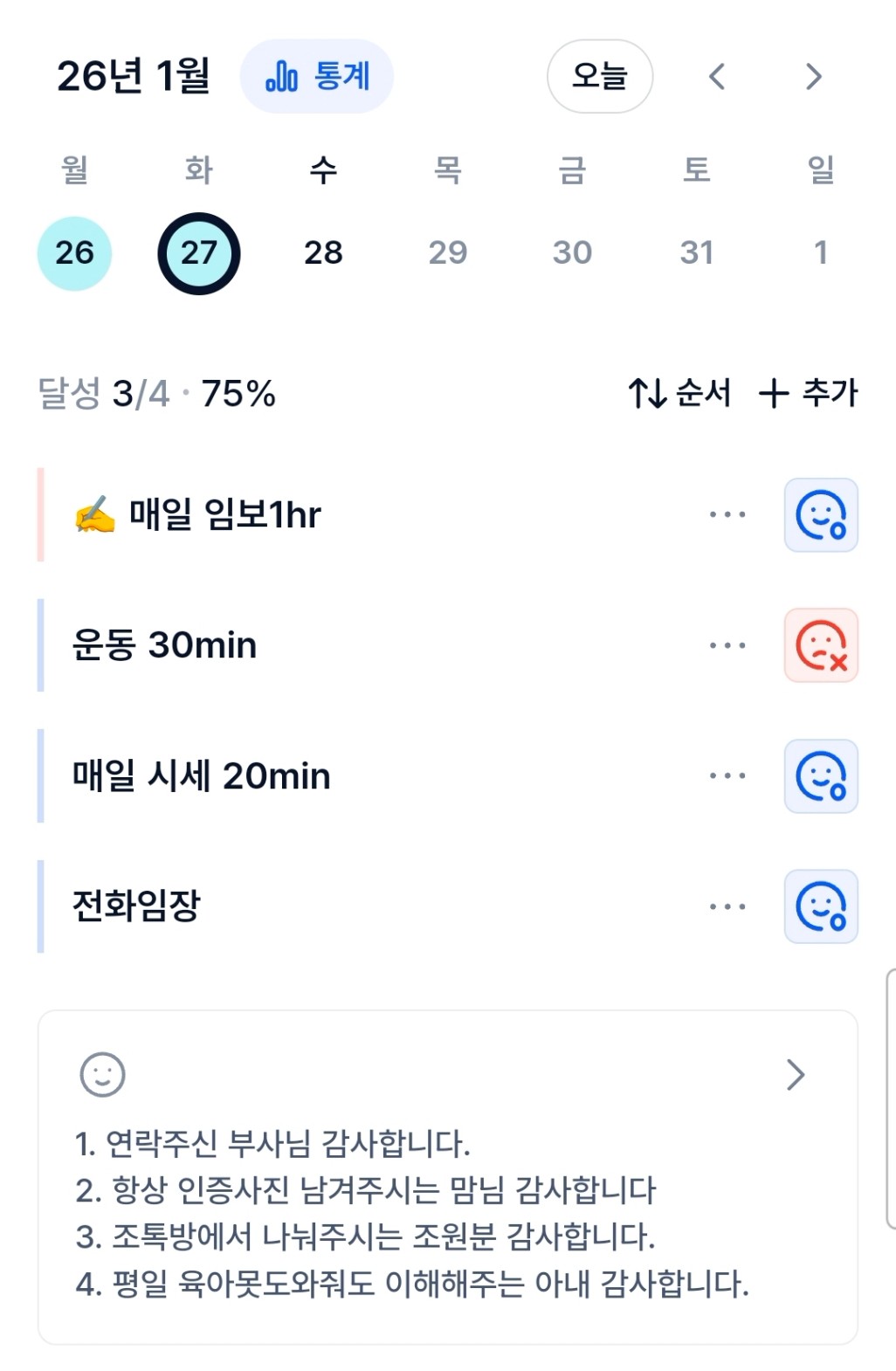This screenshot has width=896, height=1371.
Task: Open the 통계 statistics view
Action: coord(316,77)
